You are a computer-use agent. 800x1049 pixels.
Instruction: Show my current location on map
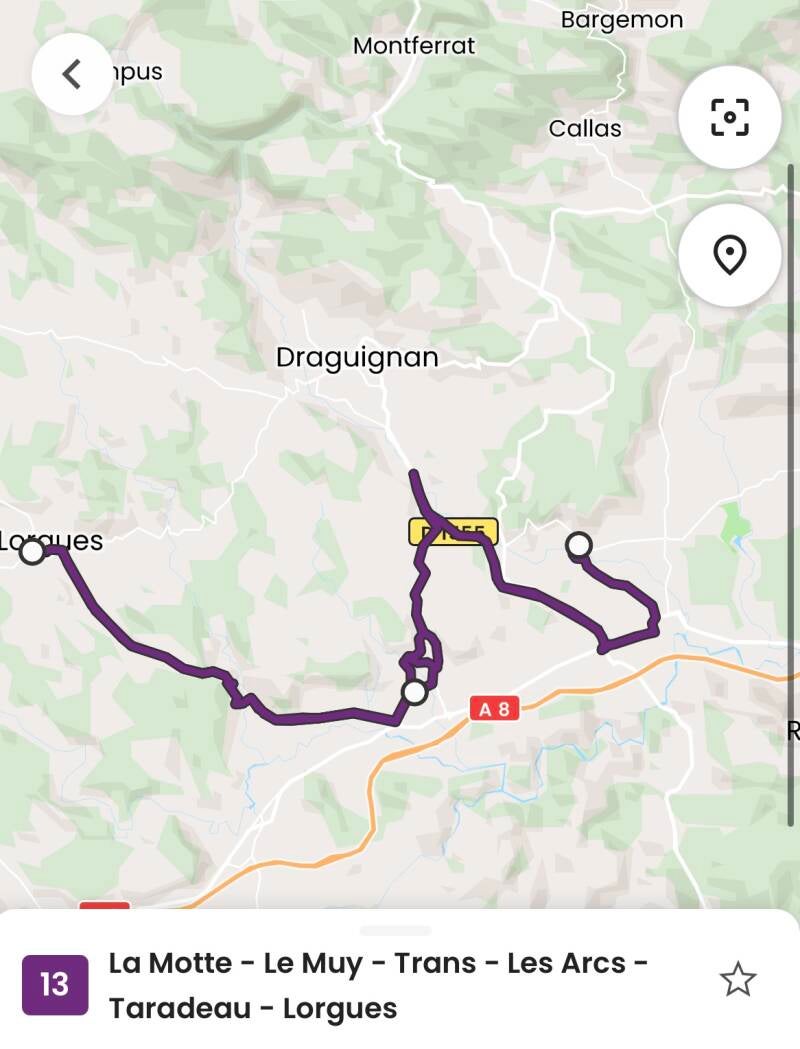pos(729,255)
